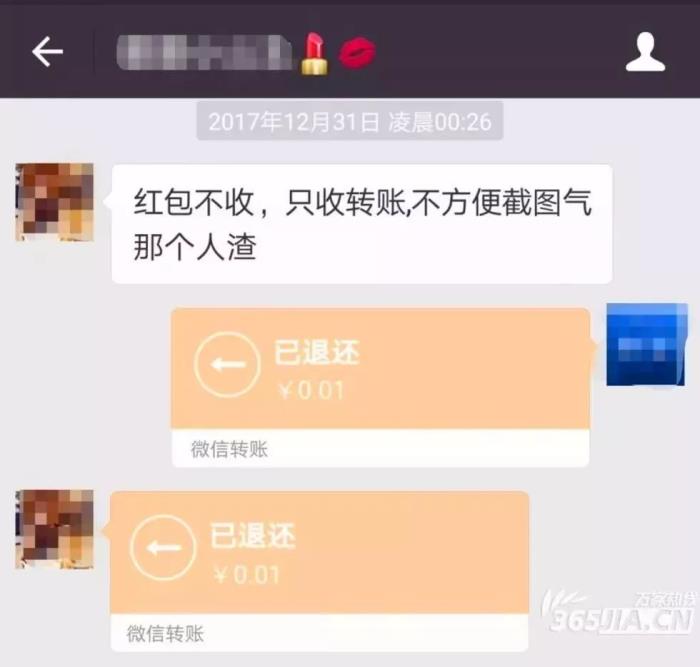The width and height of the screenshot is (700, 667).
Task: Open the chat info person icon
Action: point(645,52)
